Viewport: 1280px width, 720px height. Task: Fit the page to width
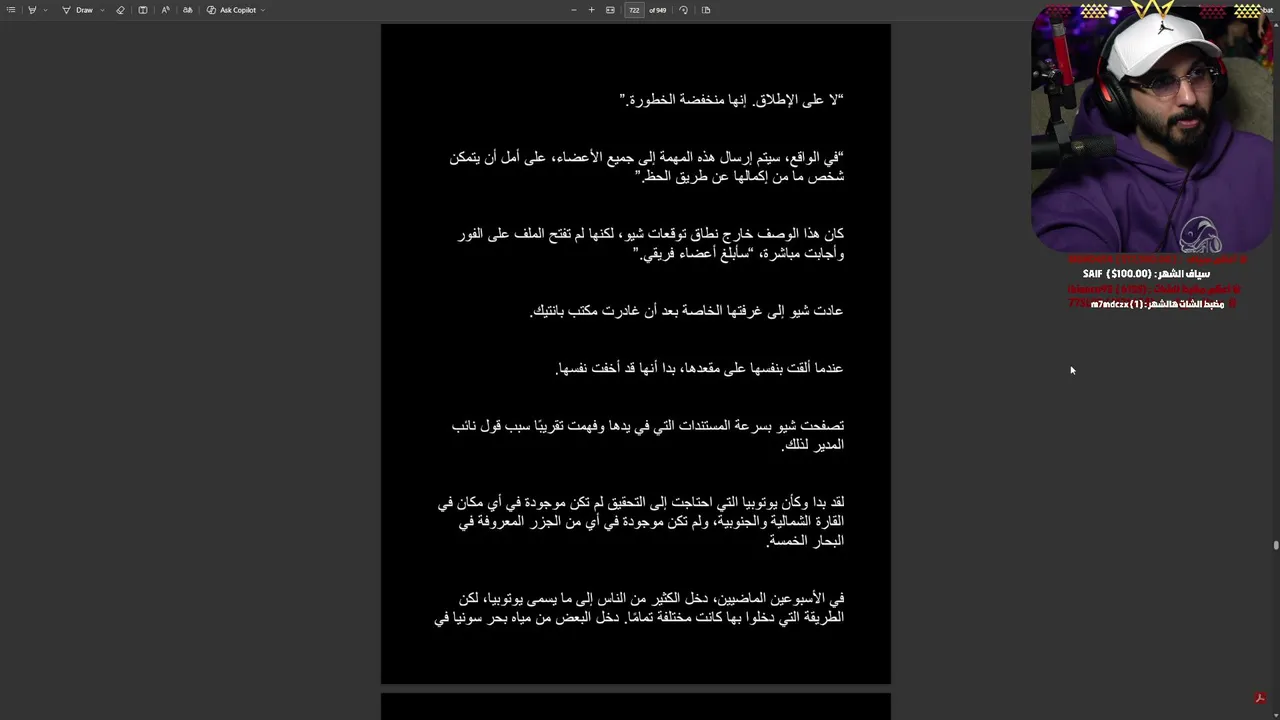(610, 10)
